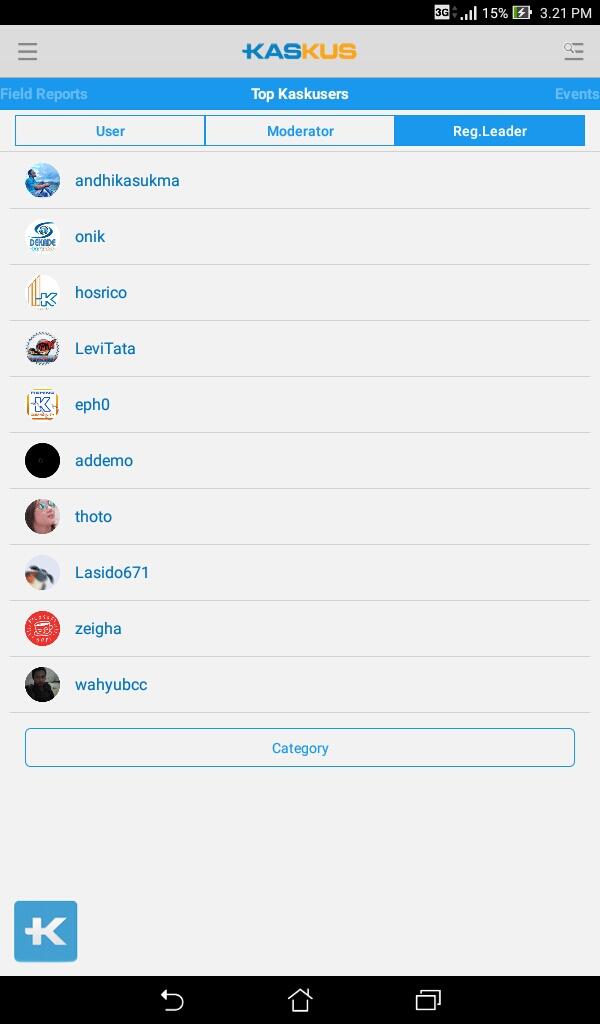The height and width of the screenshot is (1024, 600).
Task: Switch to the Events tab
Action: tap(576, 94)
